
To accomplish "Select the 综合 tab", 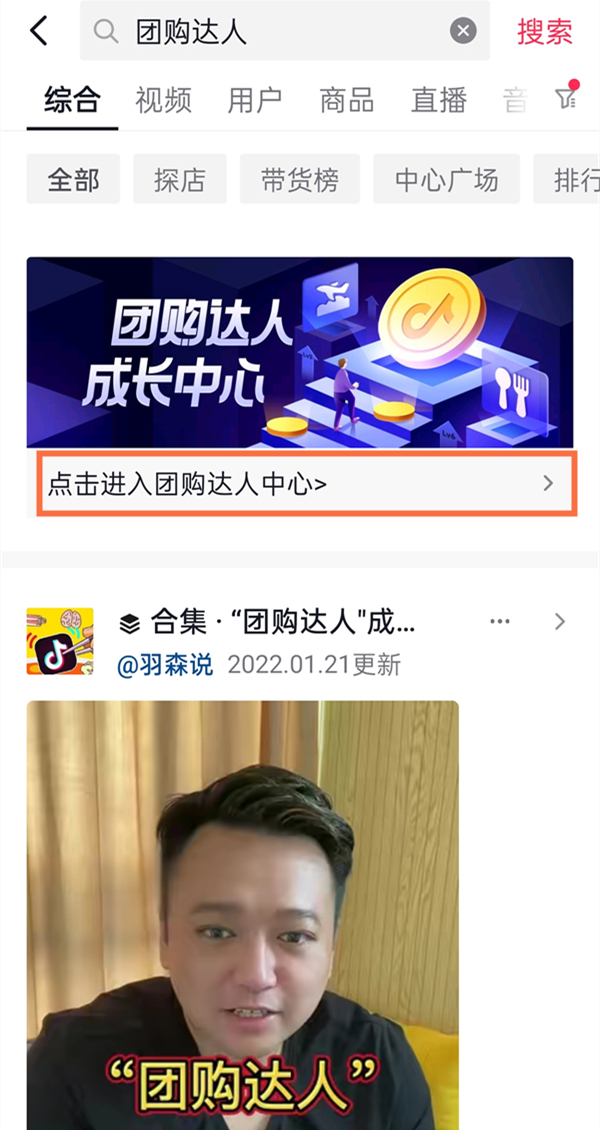I will pos(73,99).
